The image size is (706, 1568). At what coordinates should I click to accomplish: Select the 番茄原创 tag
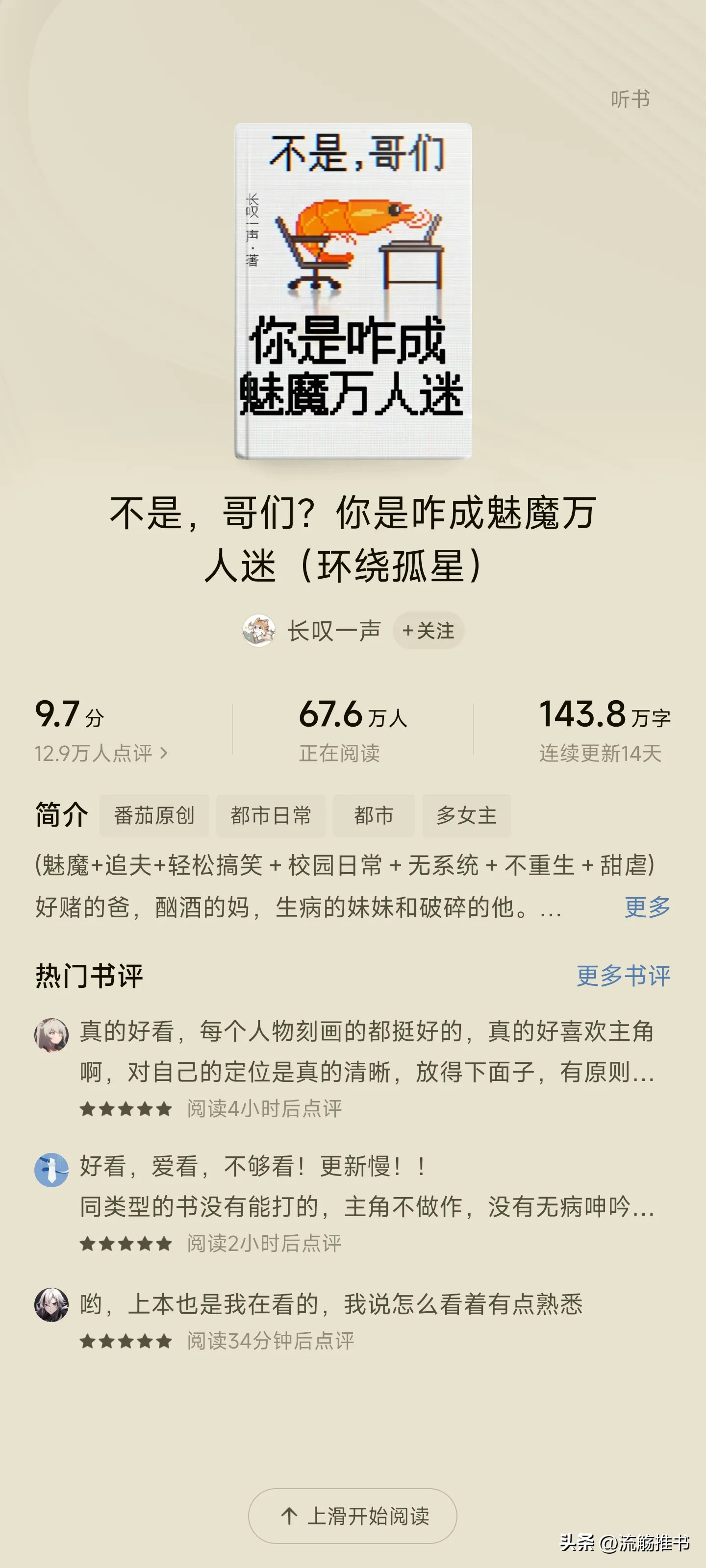[x=154, y=815]
